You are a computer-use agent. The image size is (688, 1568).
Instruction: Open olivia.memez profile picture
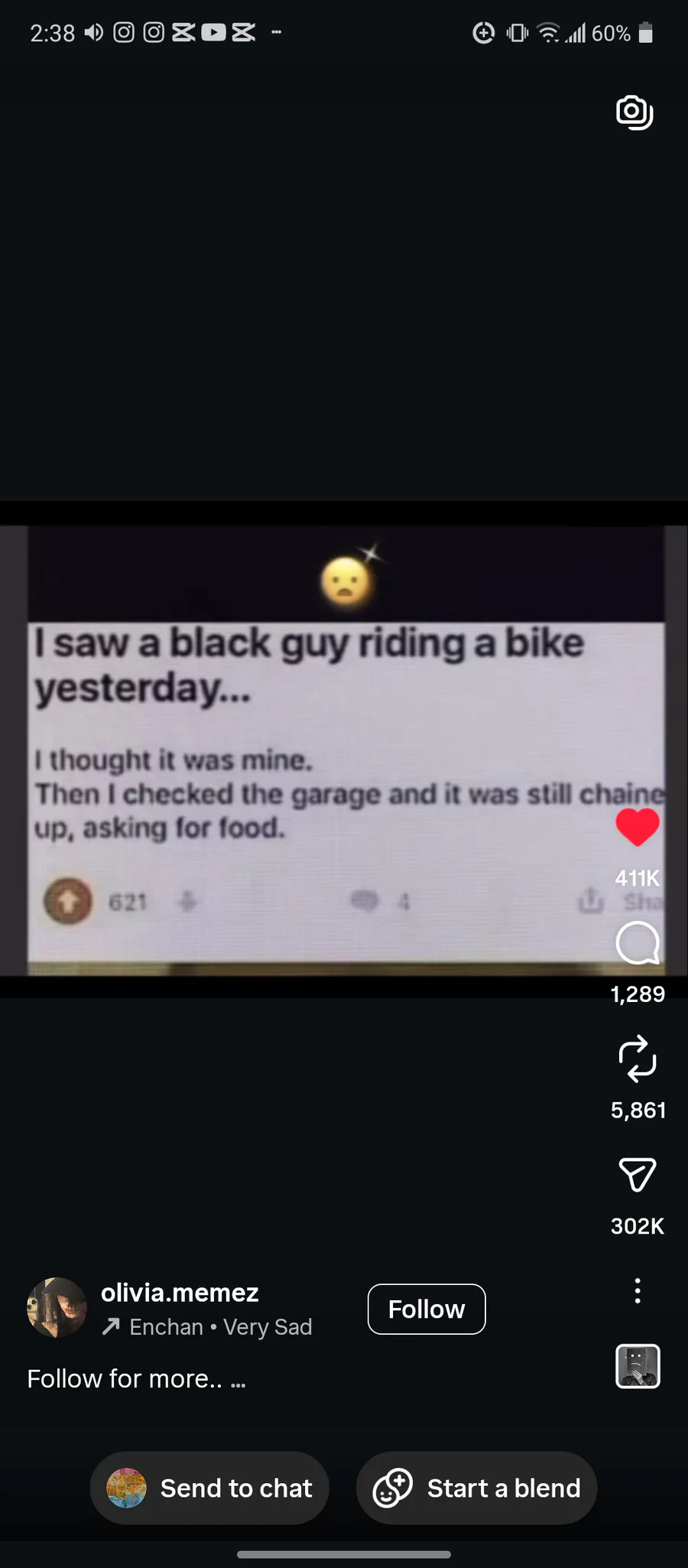tap(57, 1308)
